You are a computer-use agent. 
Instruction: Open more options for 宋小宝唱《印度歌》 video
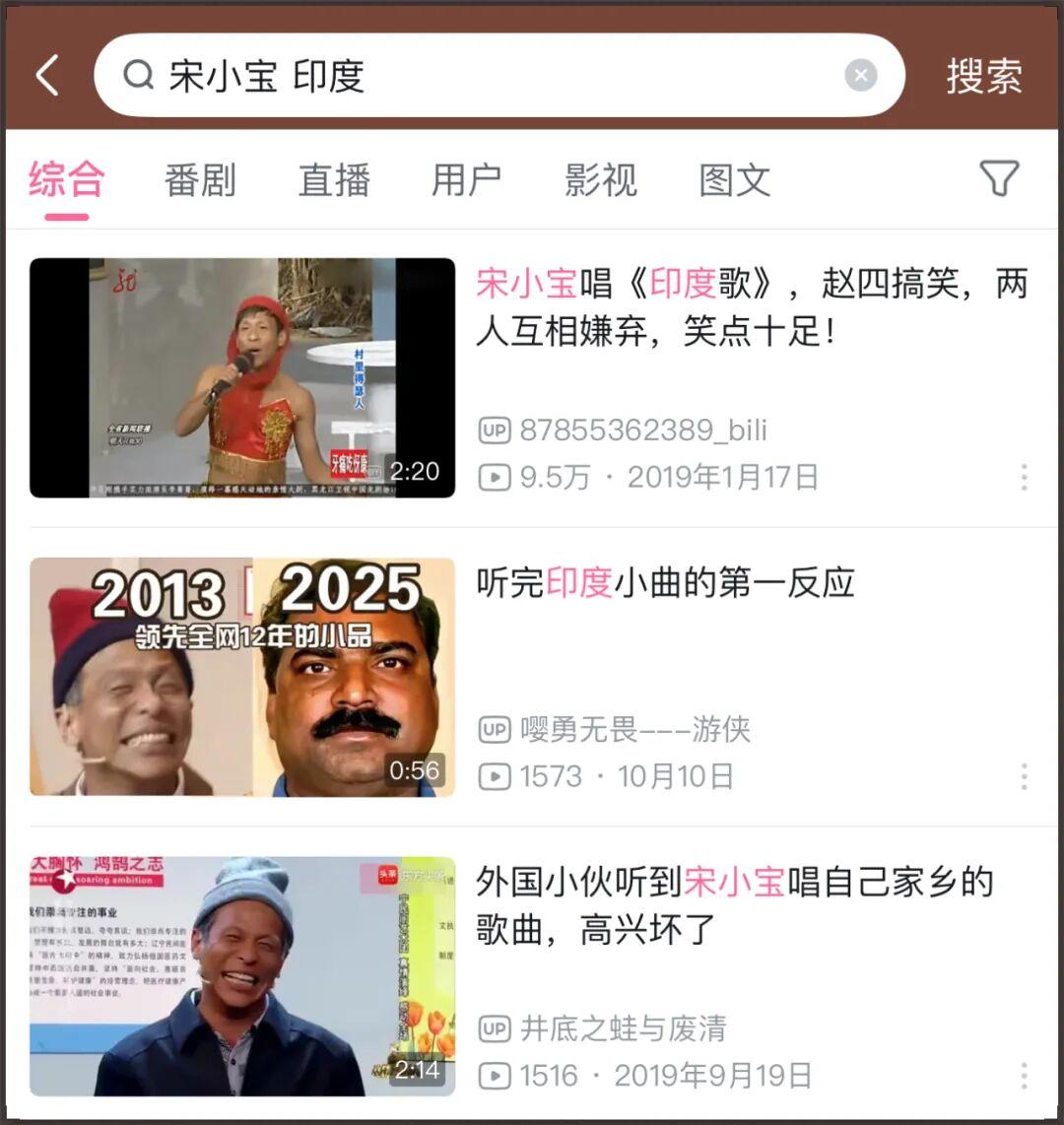pyautogui.click(x=1024, y=478)
